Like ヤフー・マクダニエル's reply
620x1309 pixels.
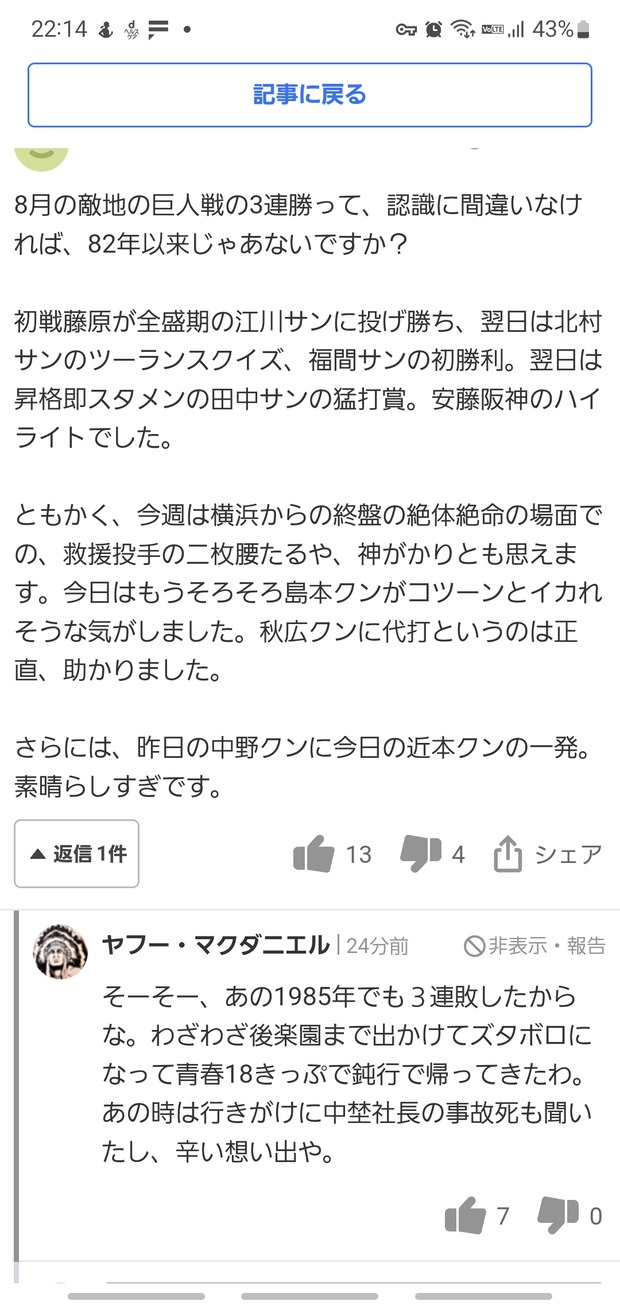[465, 1216]
